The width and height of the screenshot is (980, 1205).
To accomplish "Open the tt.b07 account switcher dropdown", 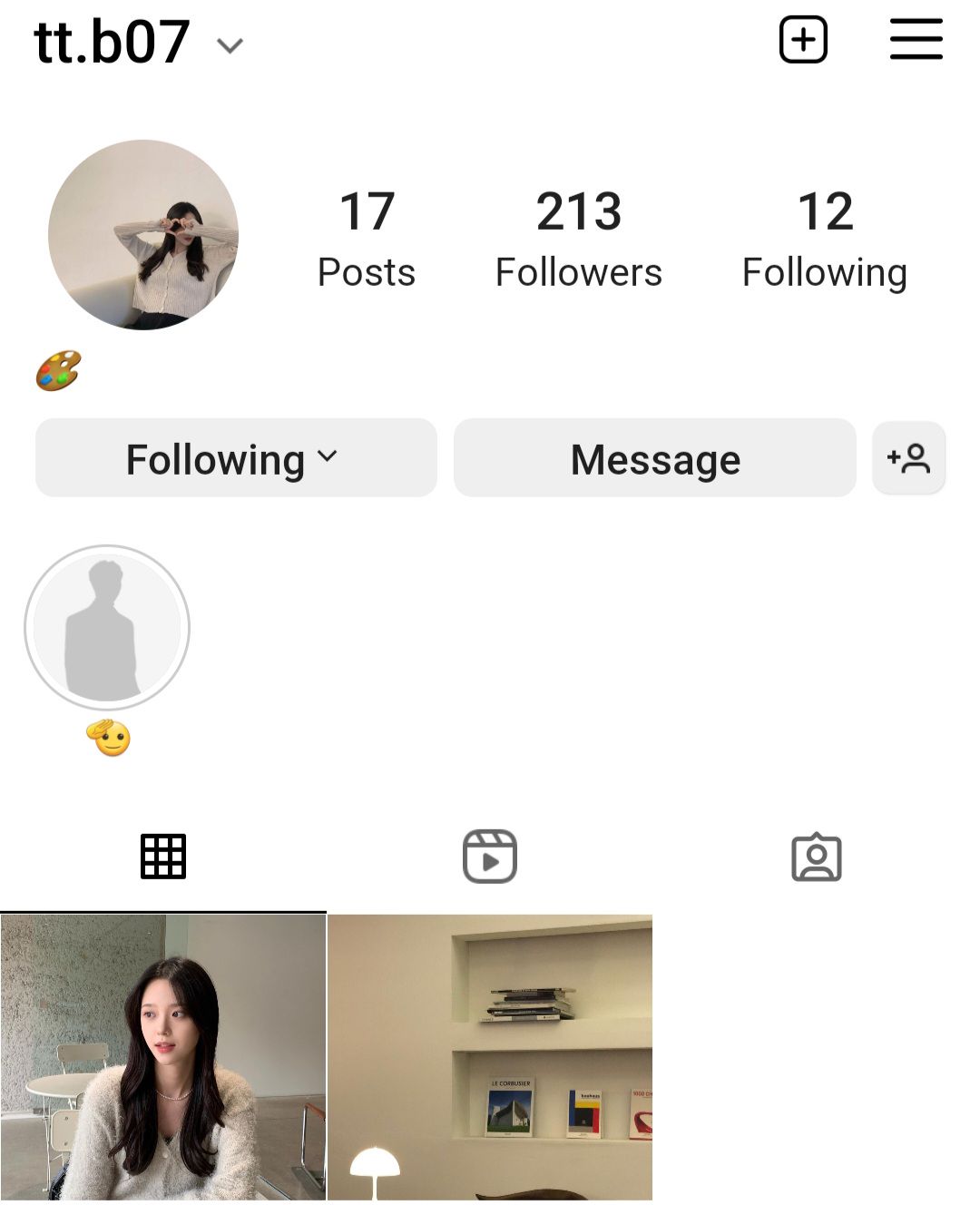I will tap(230, 45).
